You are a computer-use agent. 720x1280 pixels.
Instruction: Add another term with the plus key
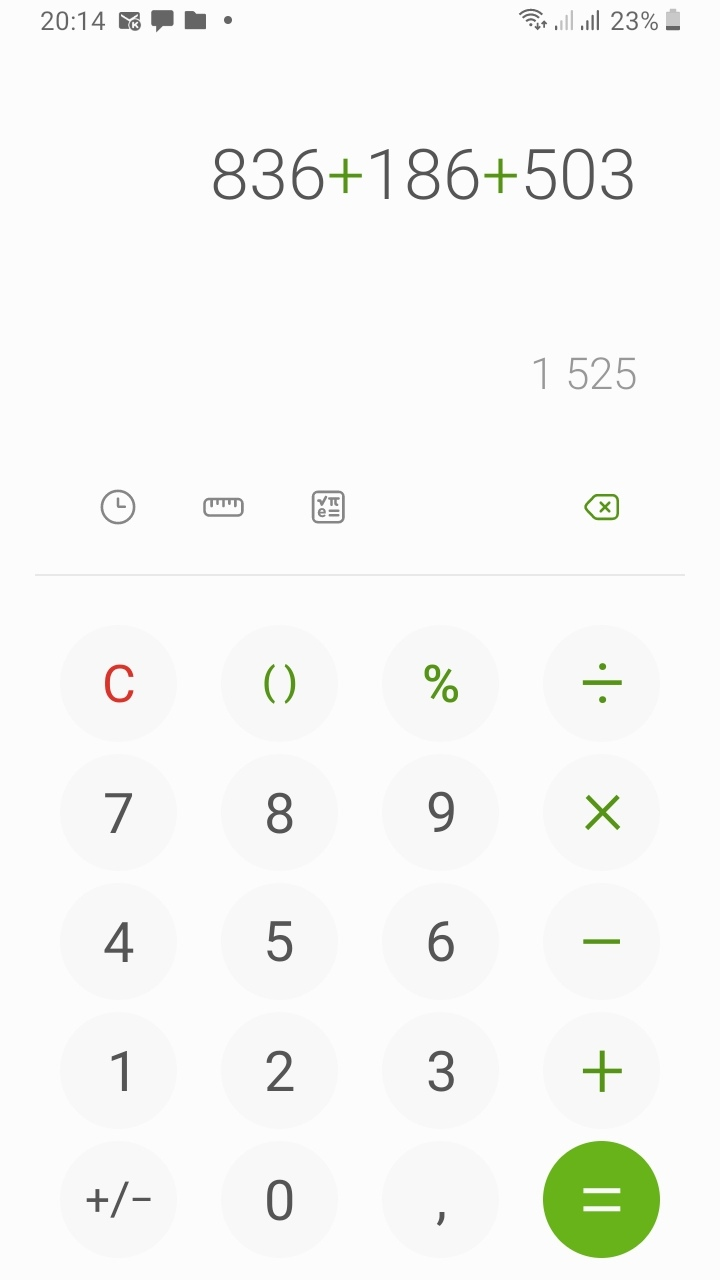tap(601, 1071)
